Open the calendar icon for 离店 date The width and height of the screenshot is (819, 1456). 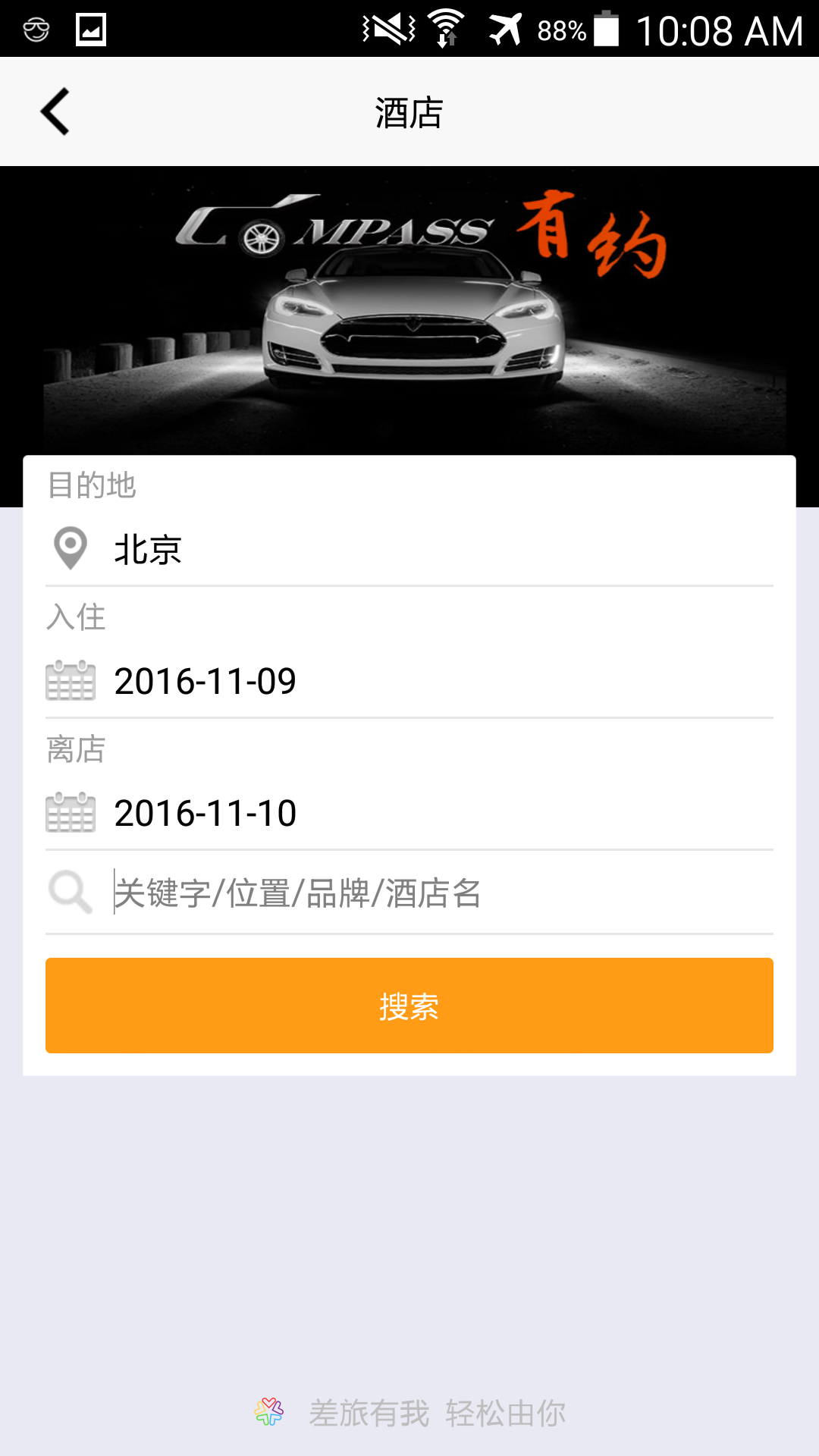click(x=71, y=813)
